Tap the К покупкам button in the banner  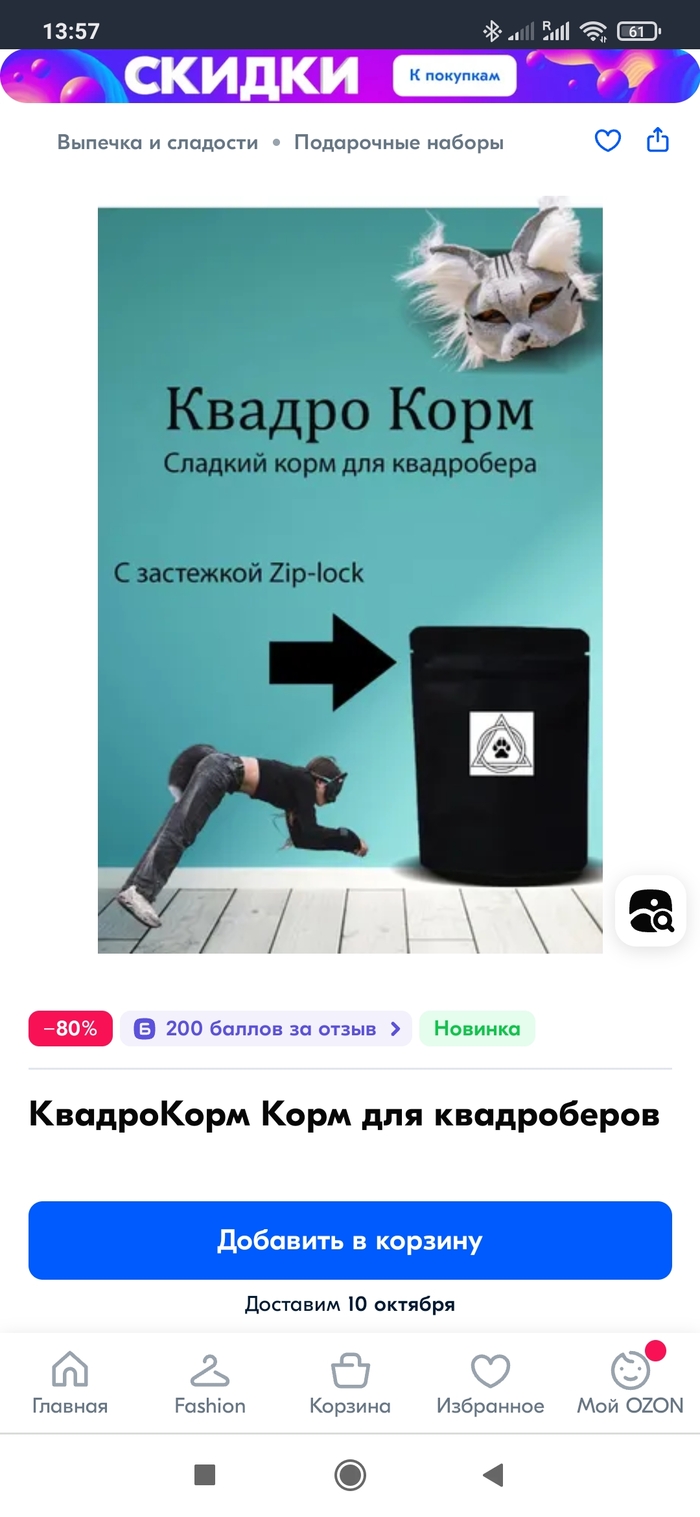tap(454, 76)
